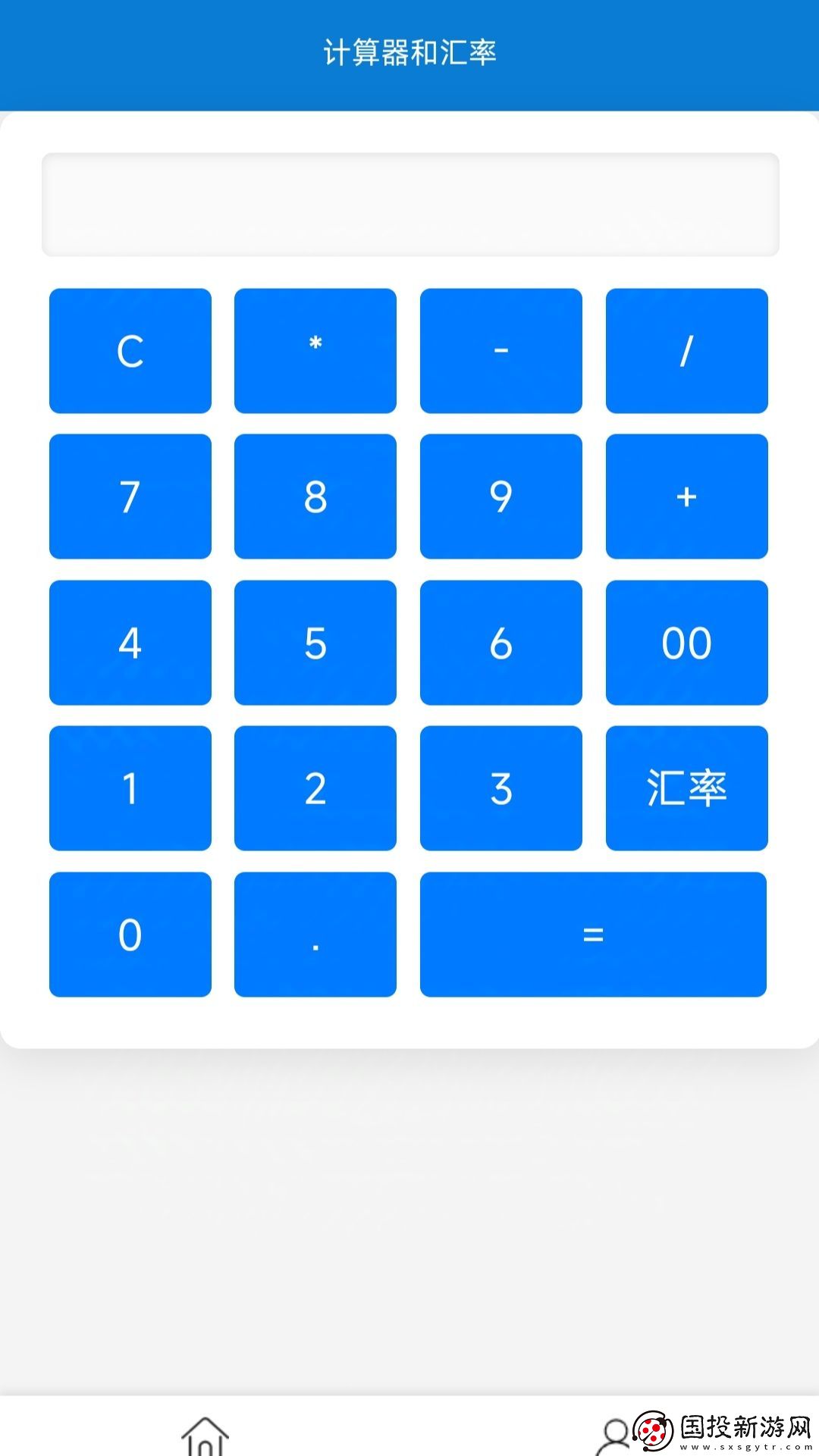Tap the number 6 key

pyautogui.click(x=501, y=643)
